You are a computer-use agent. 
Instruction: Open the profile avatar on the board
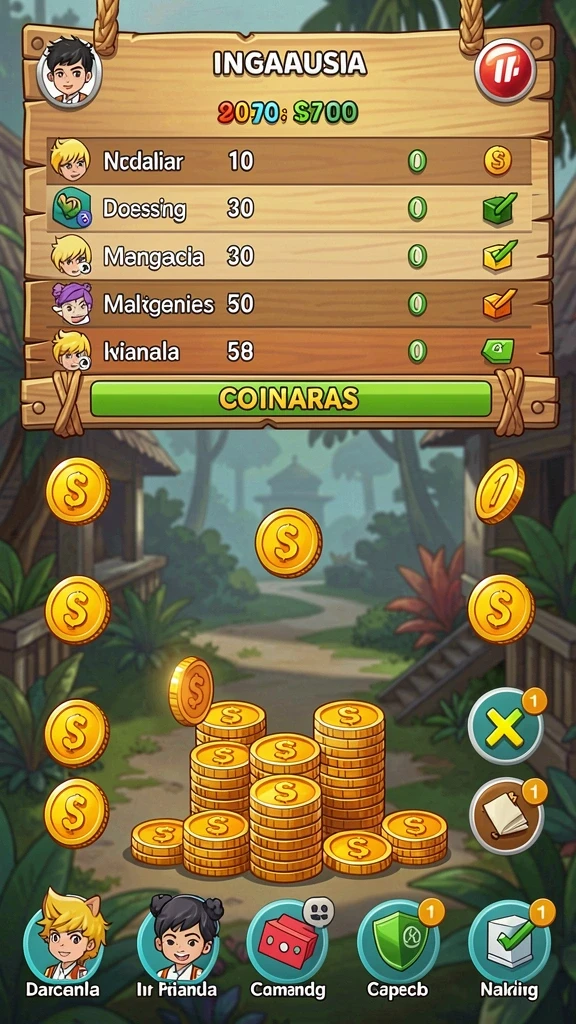tap(69, 72)
